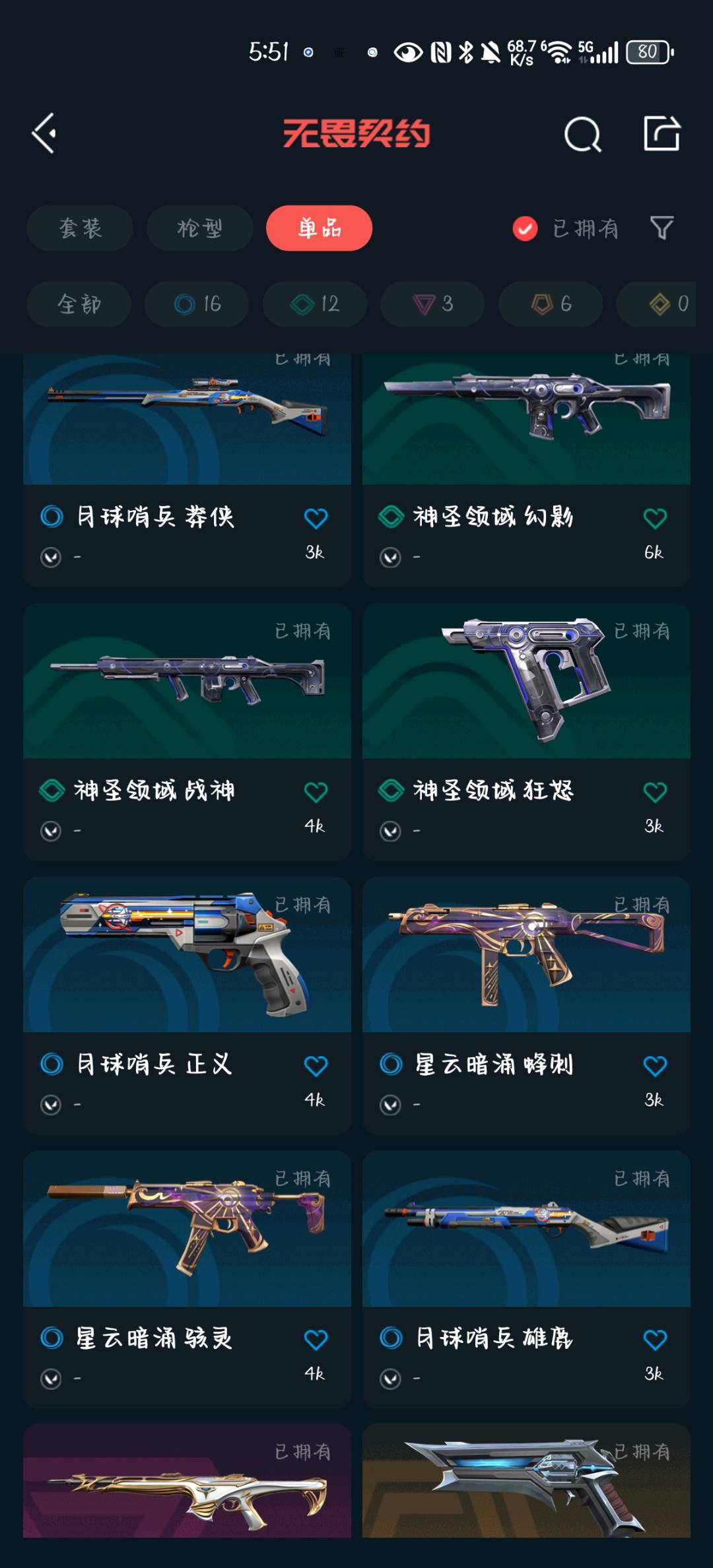
Task: Open the search icon
Action: (x=583, y=134)
